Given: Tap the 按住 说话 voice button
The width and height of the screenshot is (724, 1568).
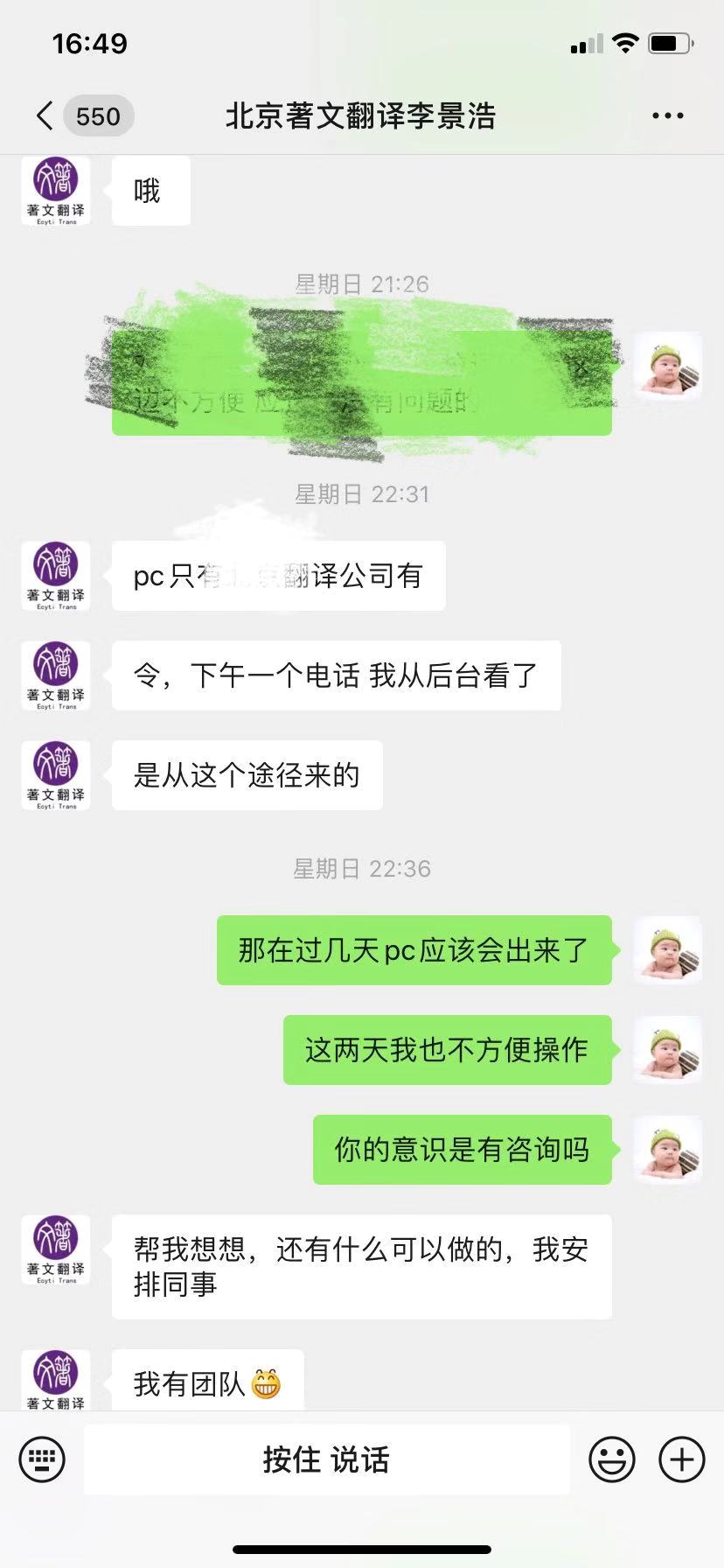Looking at the screenshot, I should click(326, 1459).
